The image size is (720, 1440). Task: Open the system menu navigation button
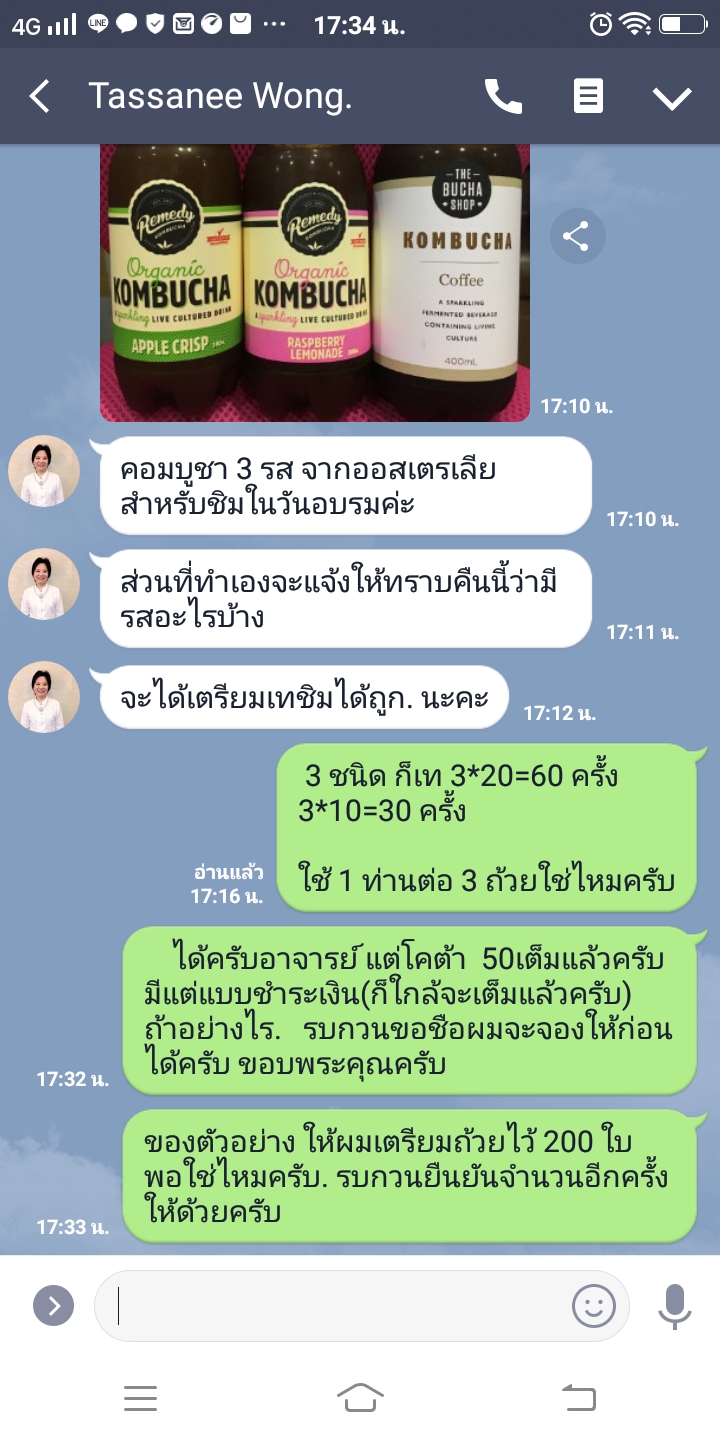pos(141,1397)
